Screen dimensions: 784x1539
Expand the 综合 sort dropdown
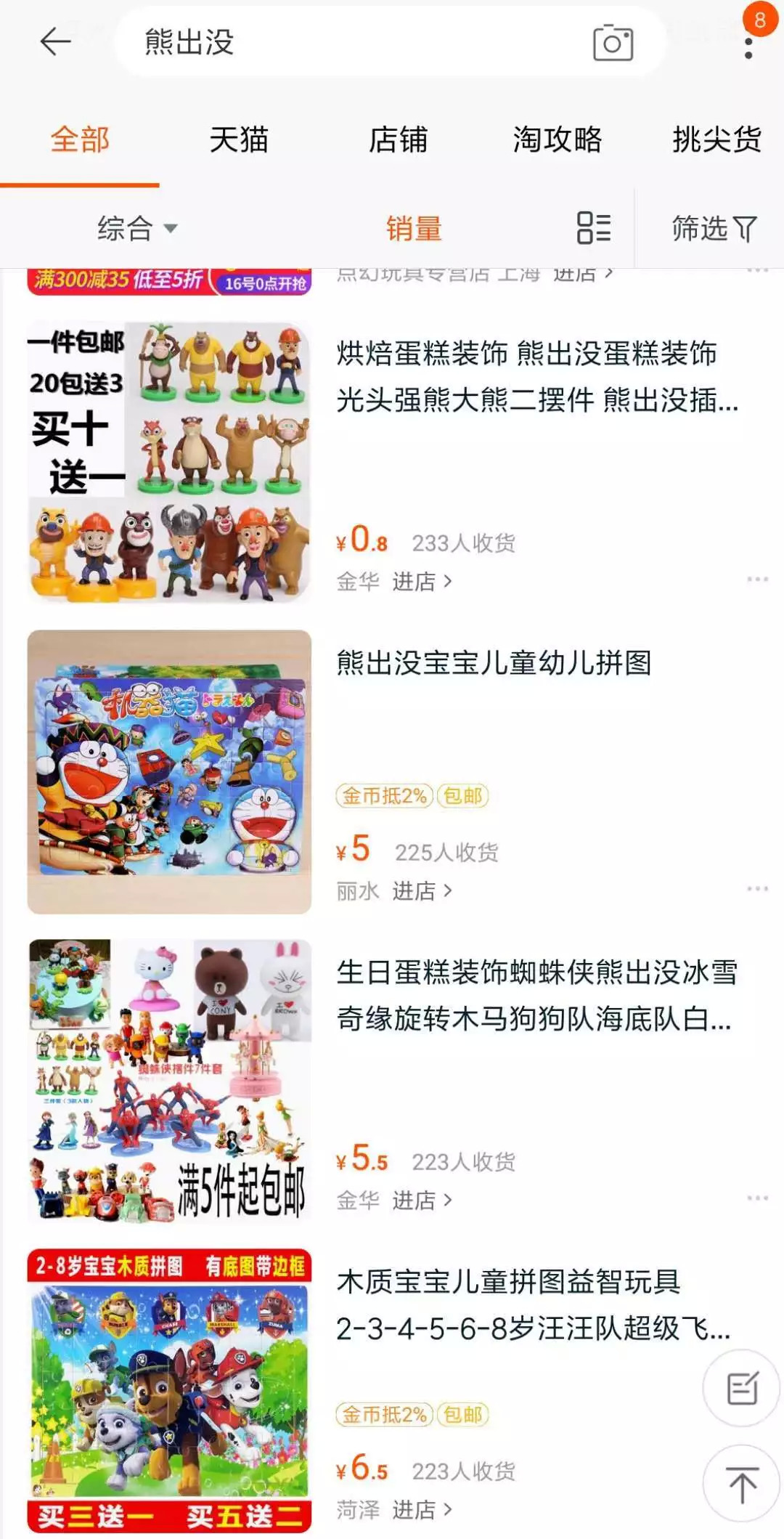coord(136,229)
